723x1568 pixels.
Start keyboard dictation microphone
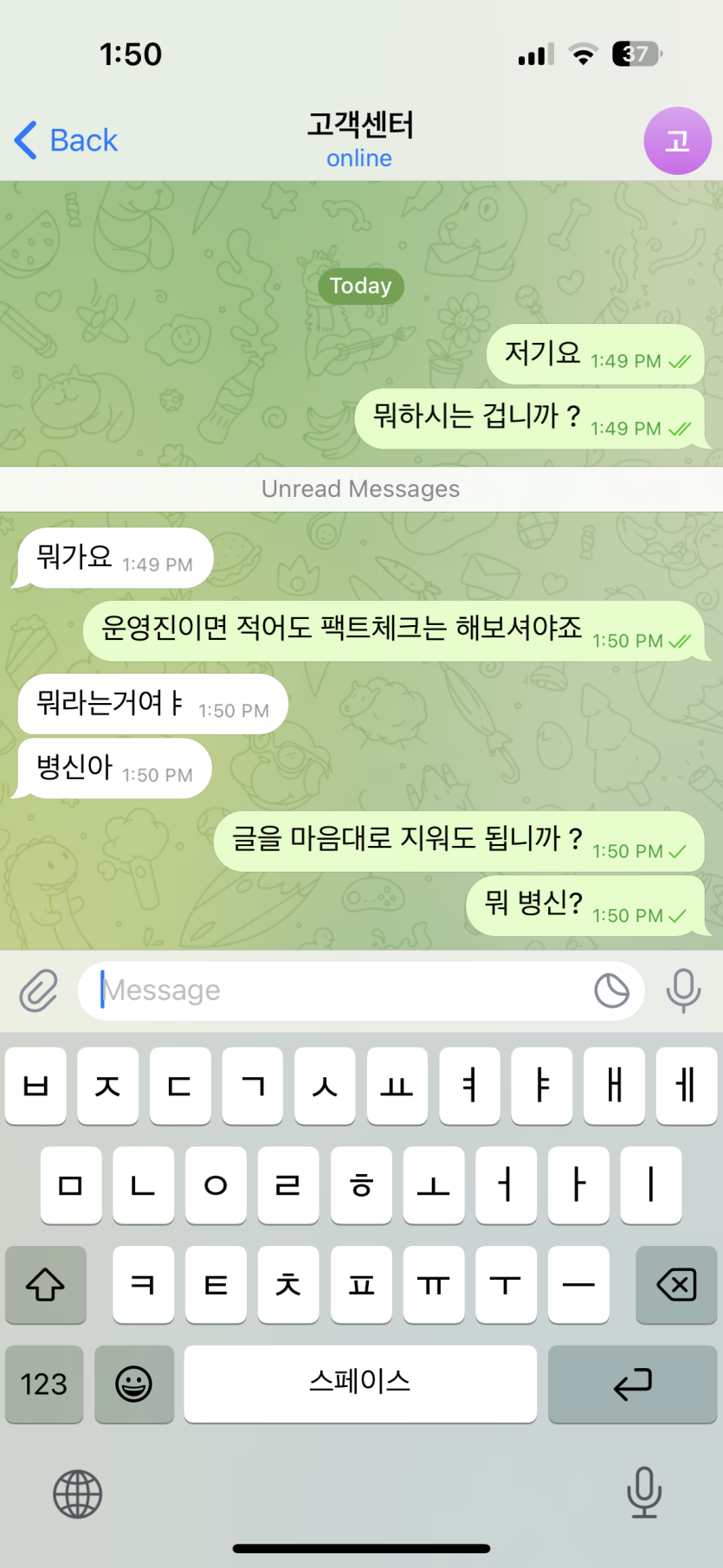644,1492
